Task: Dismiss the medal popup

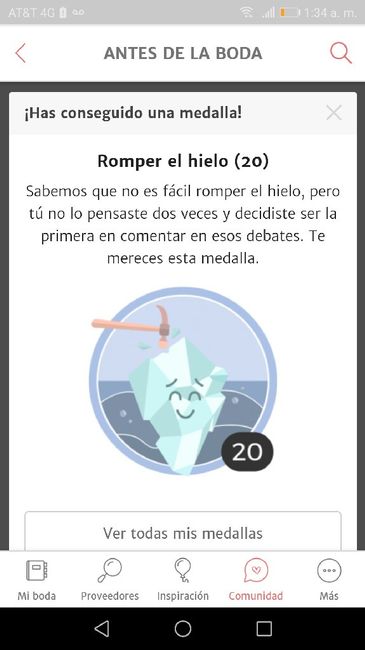Action: tap(334, 113)
